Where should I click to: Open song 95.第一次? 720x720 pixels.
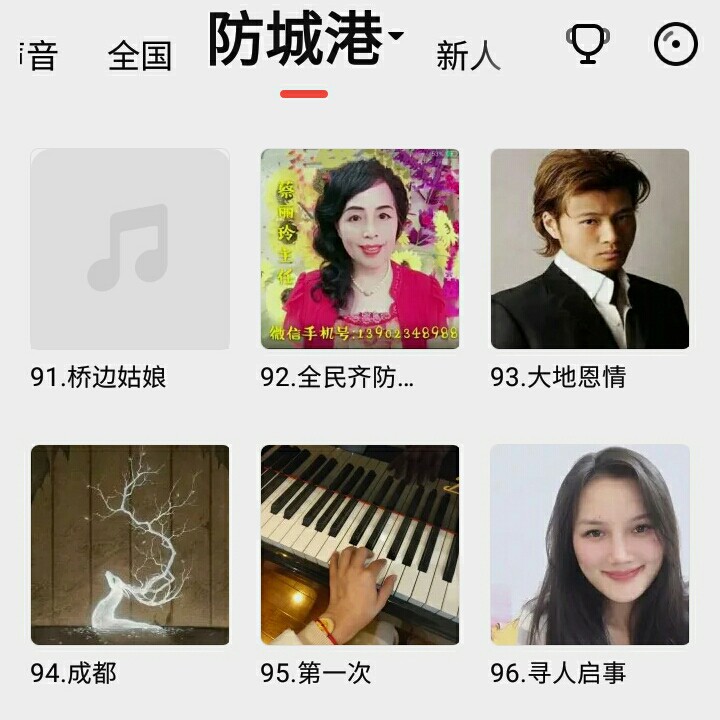360,545
